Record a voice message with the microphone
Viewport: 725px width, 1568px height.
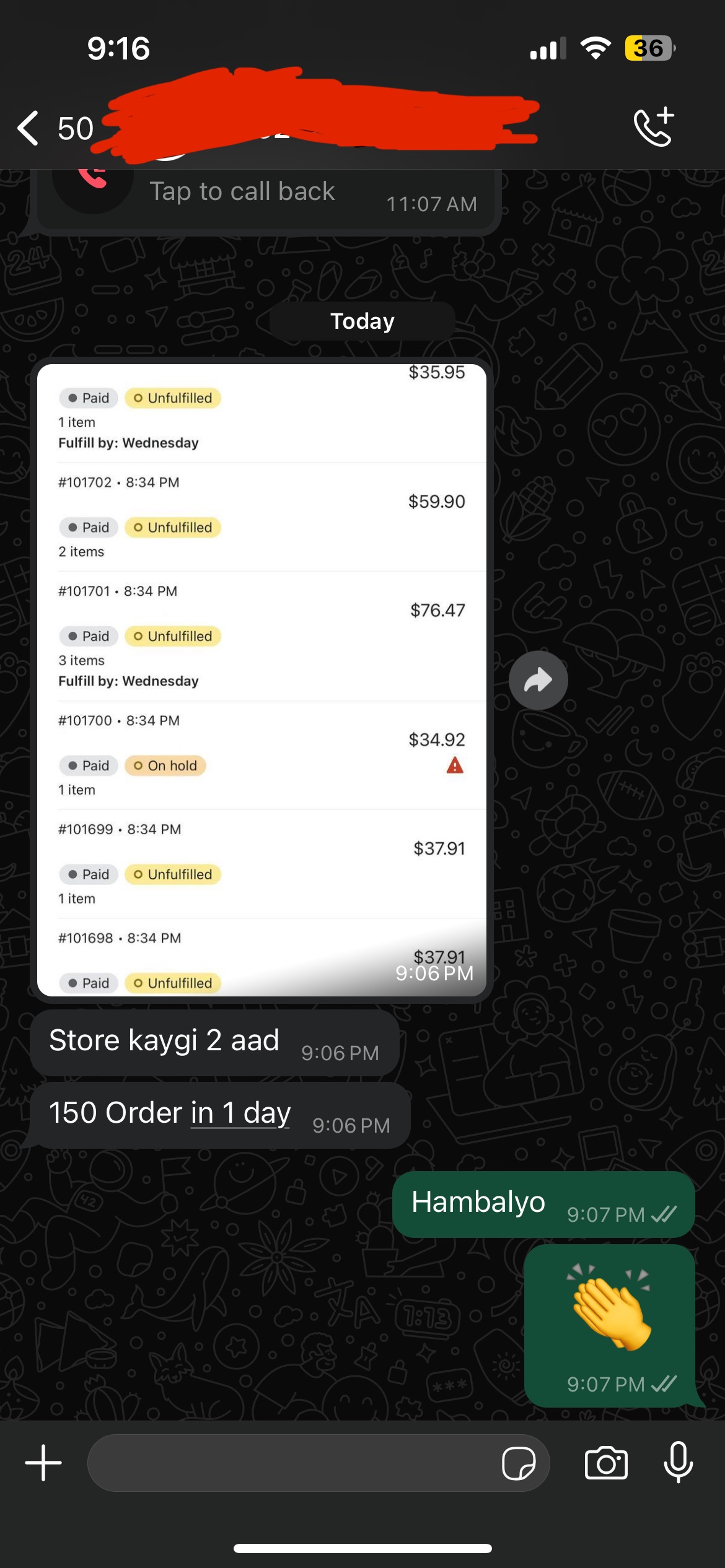[678, 1463]
